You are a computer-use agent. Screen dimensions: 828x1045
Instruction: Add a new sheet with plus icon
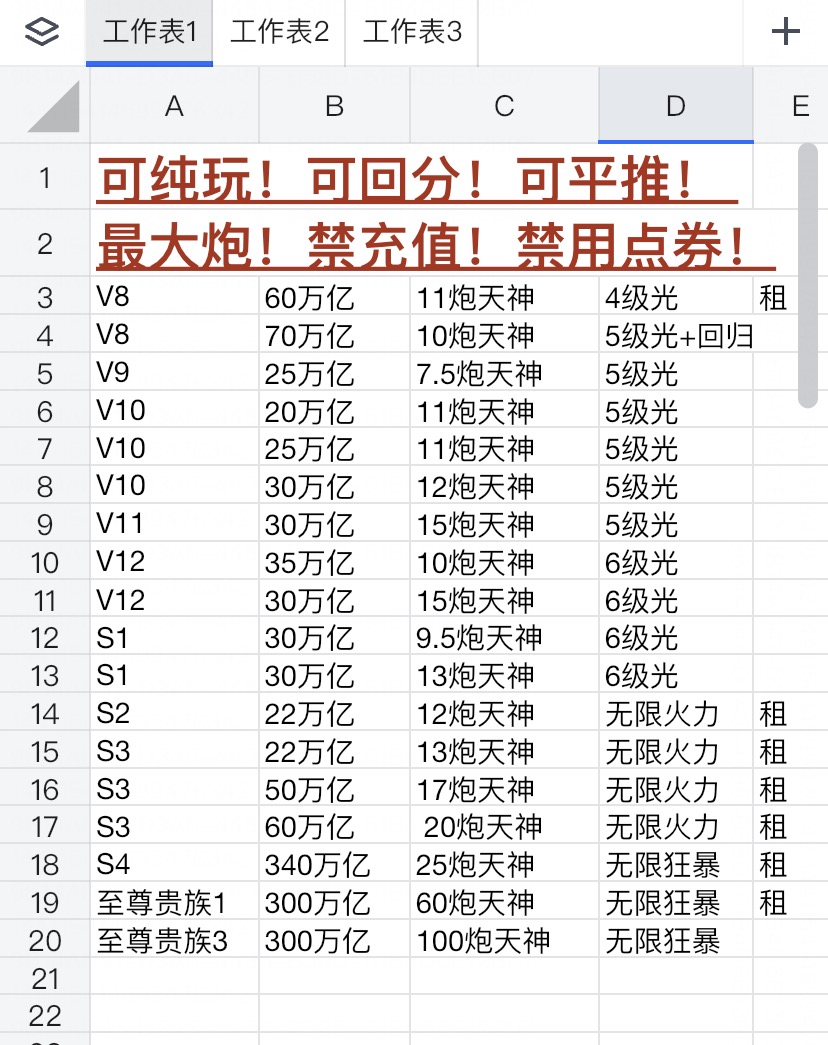pyautogui.click(x=785, y=31)
